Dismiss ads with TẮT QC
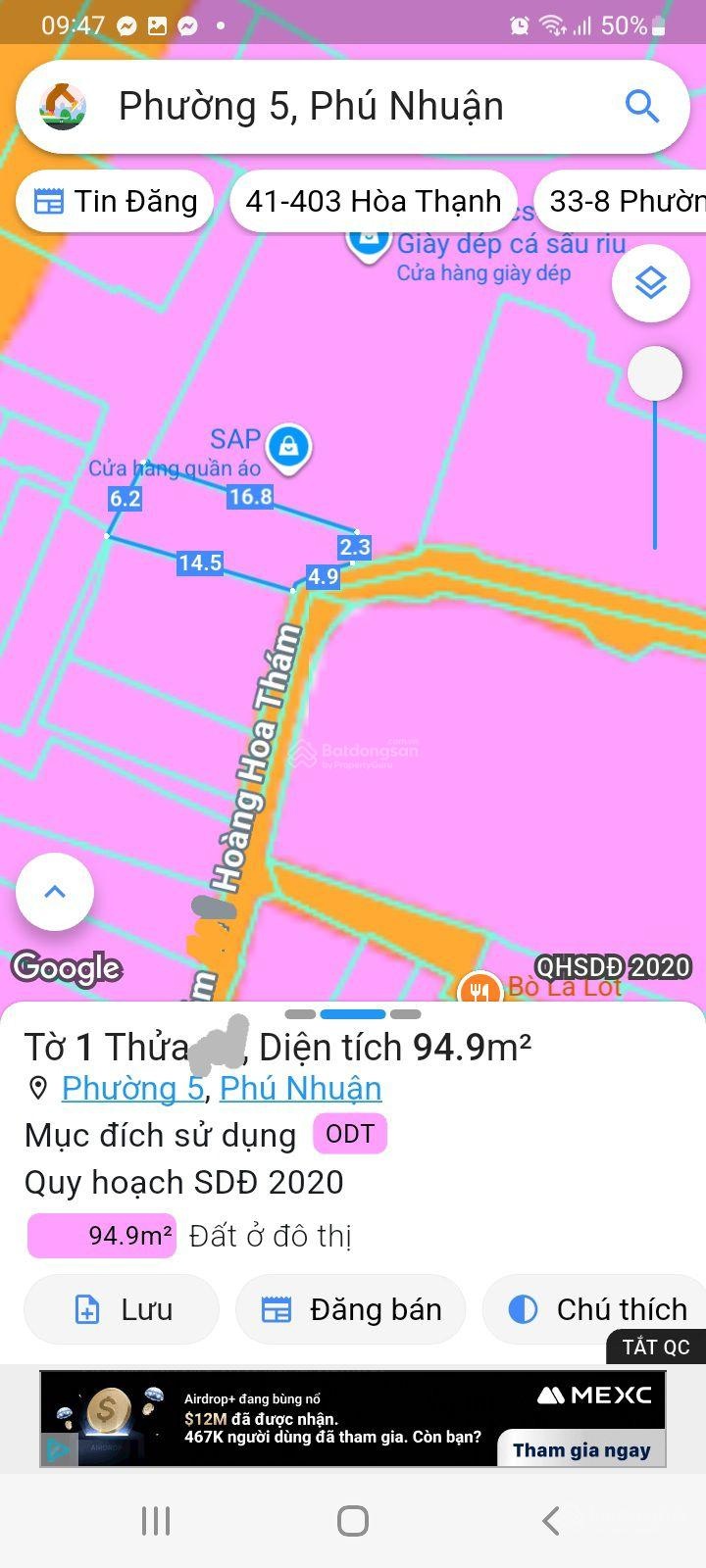Viewport: 706px width, 1568px height. (x=656, y=1347)
